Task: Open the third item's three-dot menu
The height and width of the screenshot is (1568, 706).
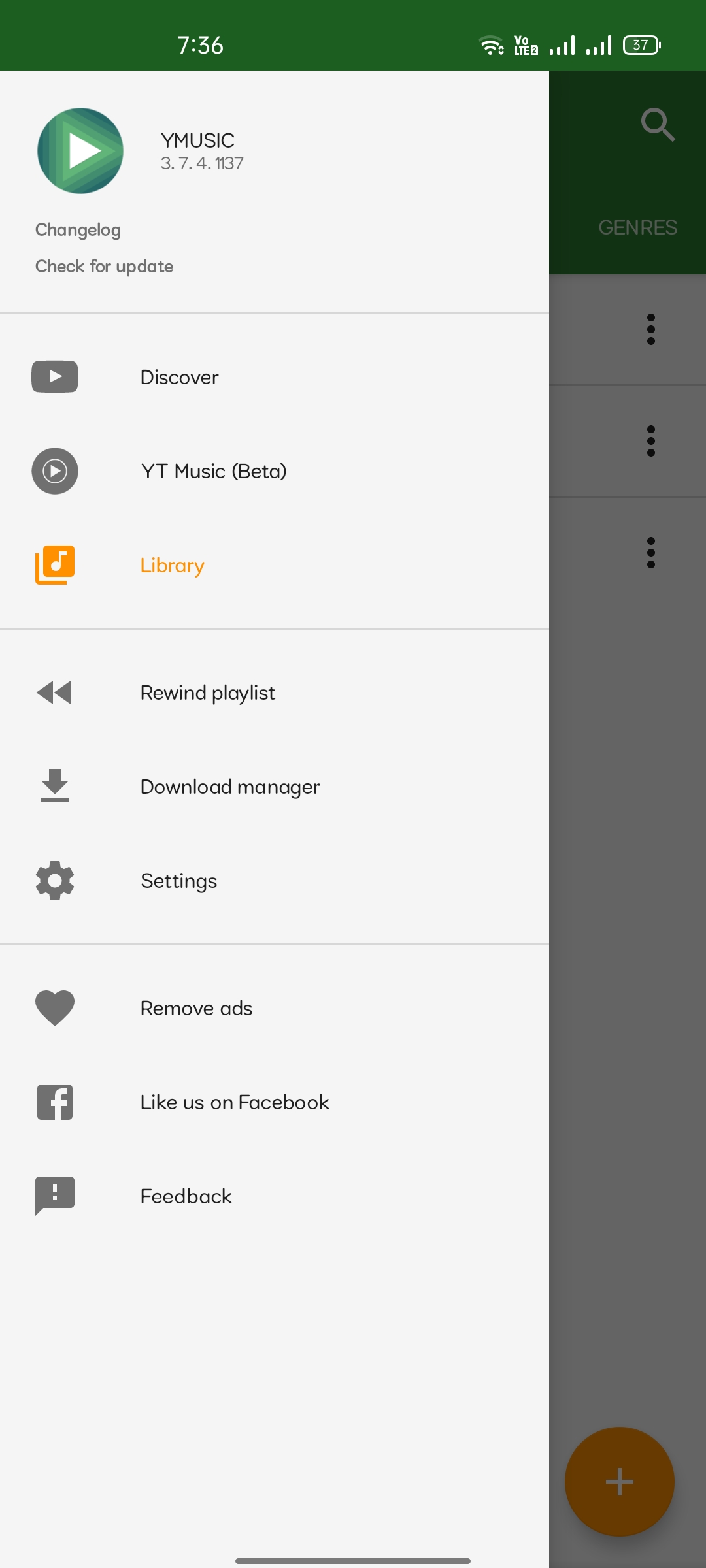Action: pyautogui.click(x=650, y=553)
